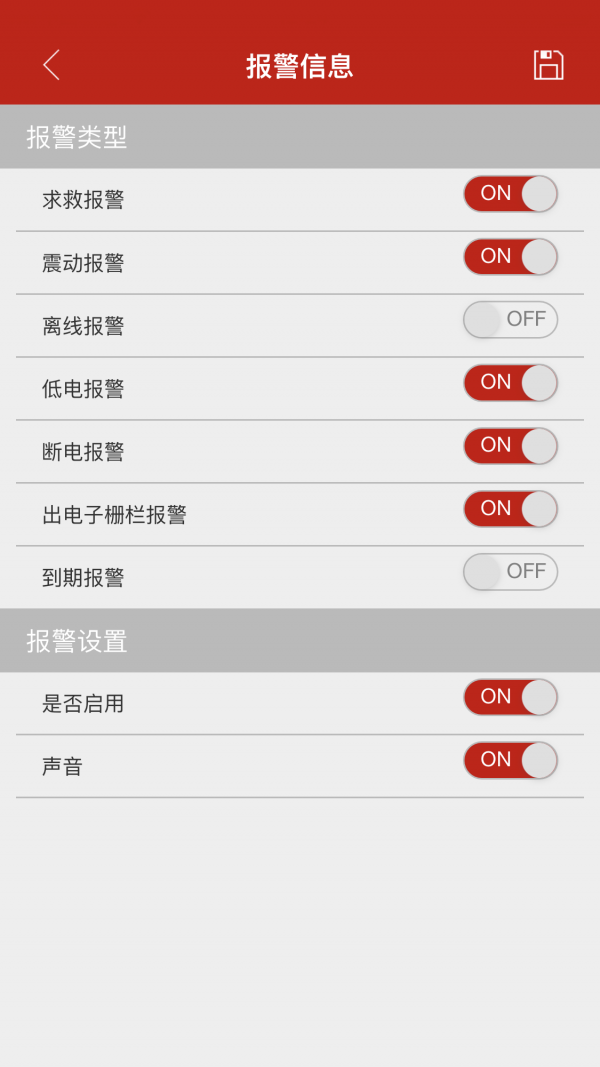Turn on 到期报警 switch
The image size is (600, 1067).
pos(510,572)
